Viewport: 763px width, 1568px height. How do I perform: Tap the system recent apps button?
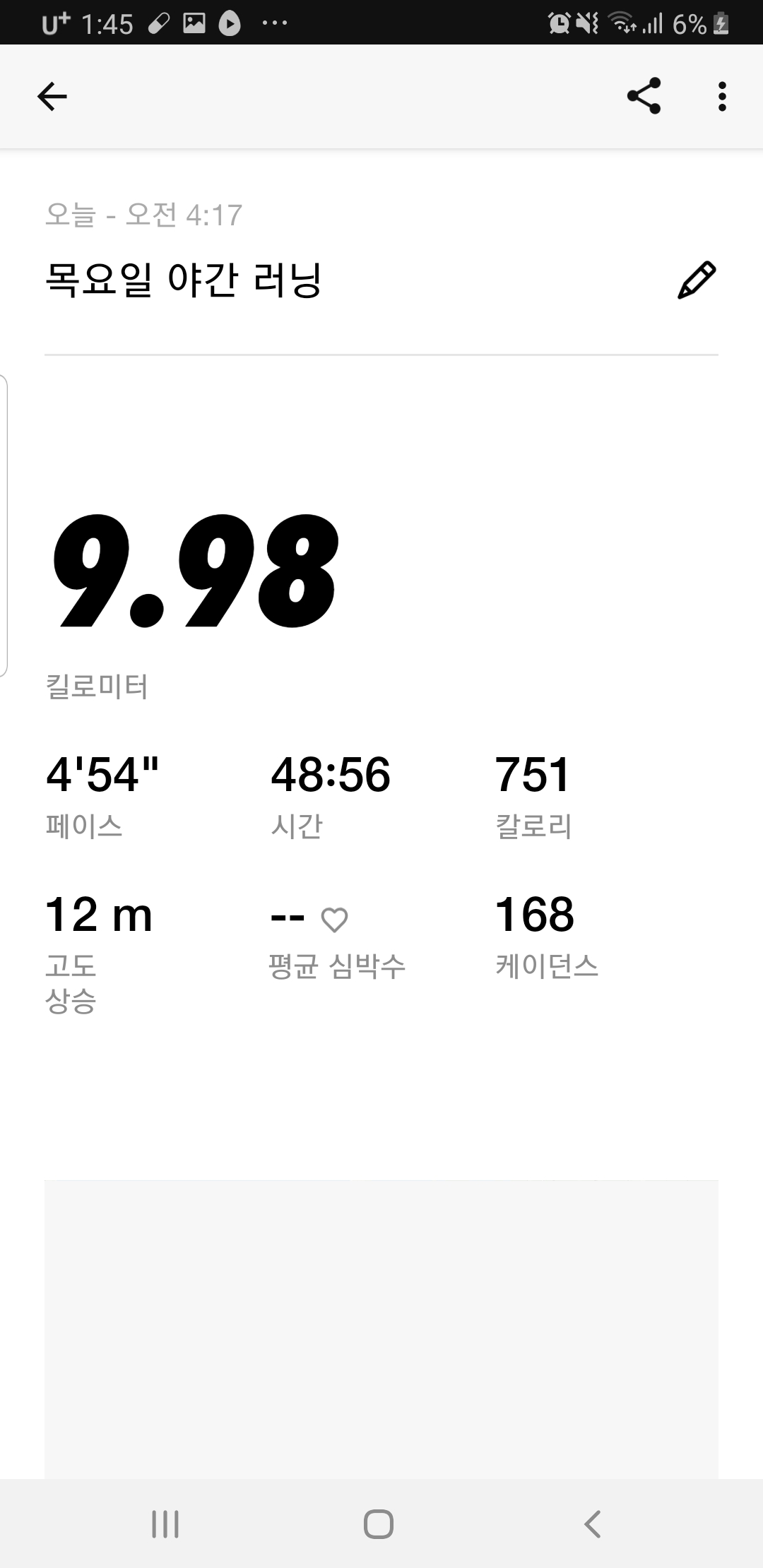pos(165,1524)
